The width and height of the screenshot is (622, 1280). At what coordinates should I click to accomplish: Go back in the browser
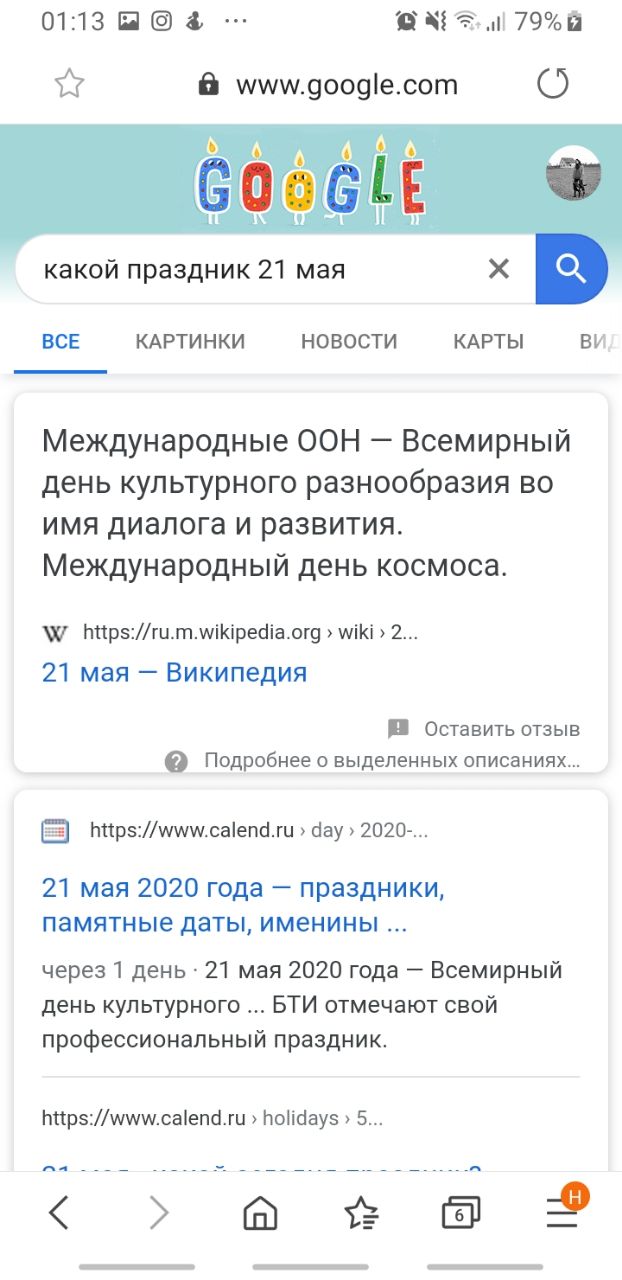(59, 1213)
